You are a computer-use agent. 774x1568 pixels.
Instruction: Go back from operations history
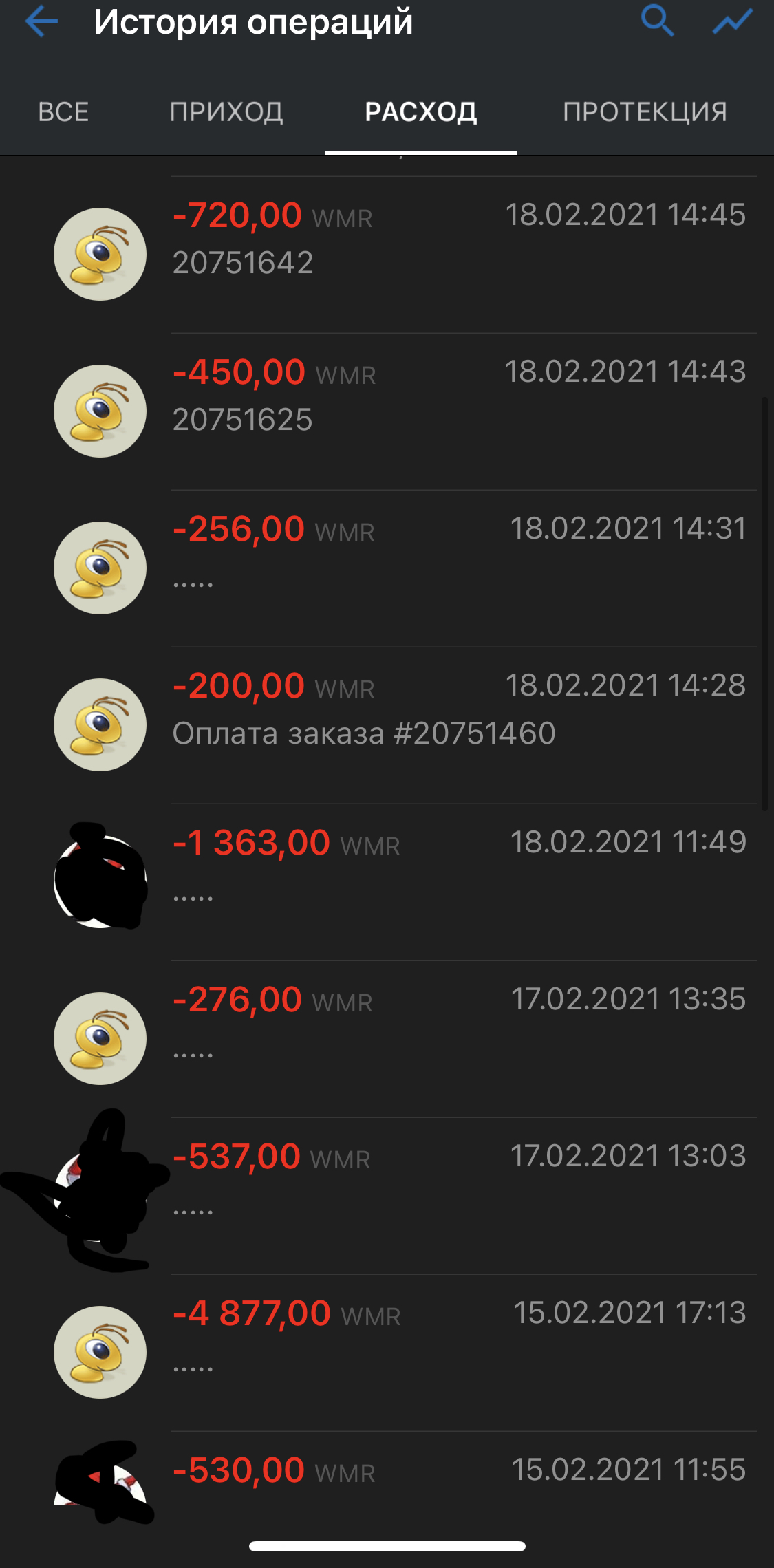(x=41, y=22)
